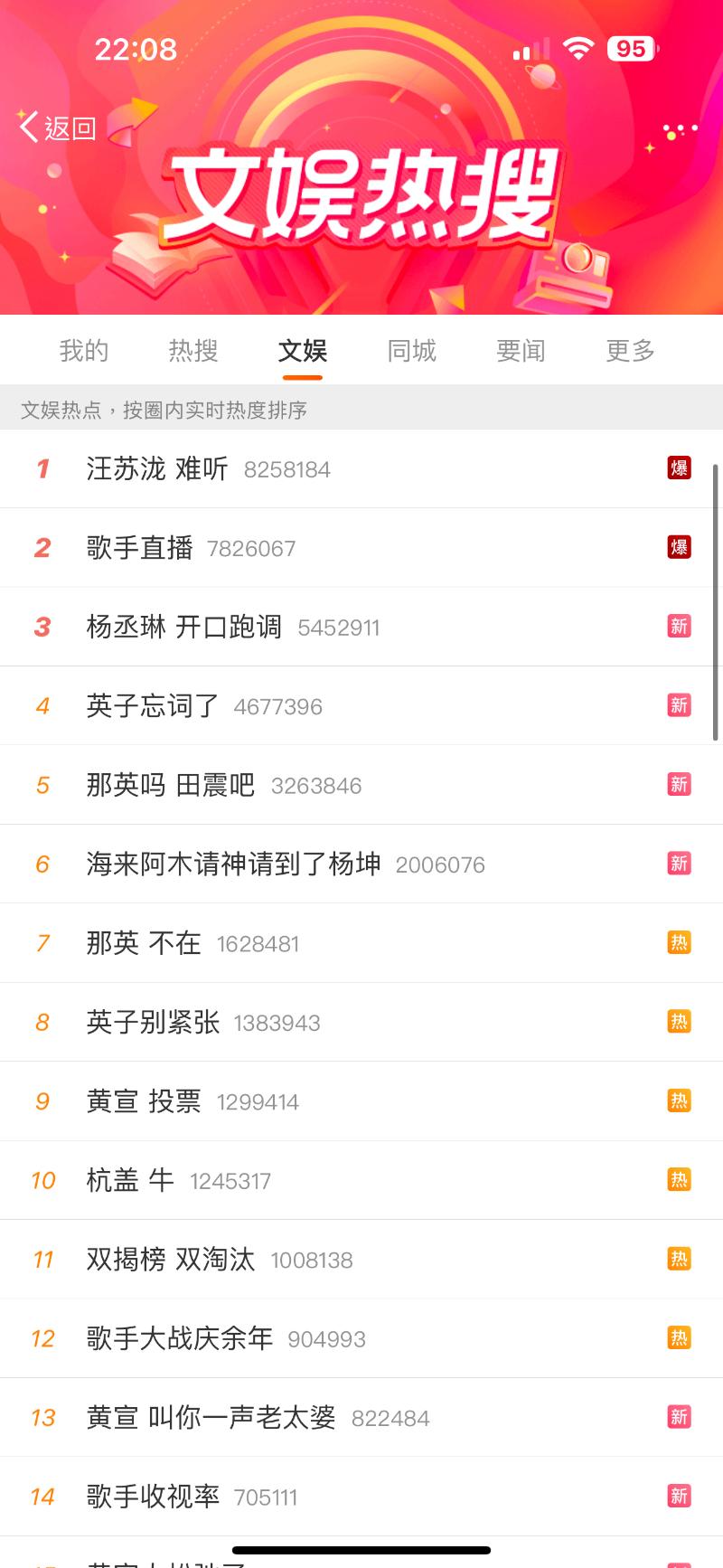Open the trending topic 歌手直播
The image size is (723, 1568).
click(140, 548)
